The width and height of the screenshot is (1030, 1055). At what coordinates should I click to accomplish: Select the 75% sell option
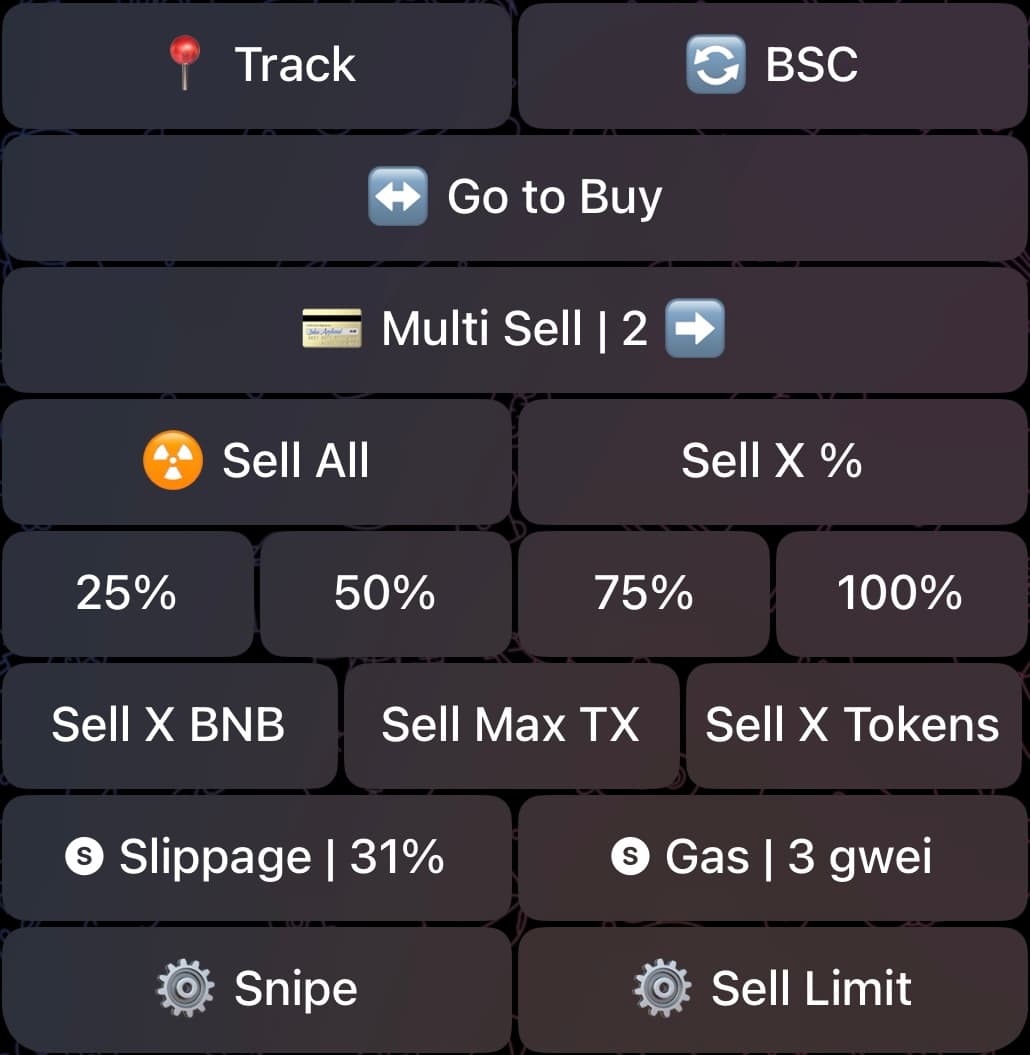pyautogui.click(x=644, y=593)
